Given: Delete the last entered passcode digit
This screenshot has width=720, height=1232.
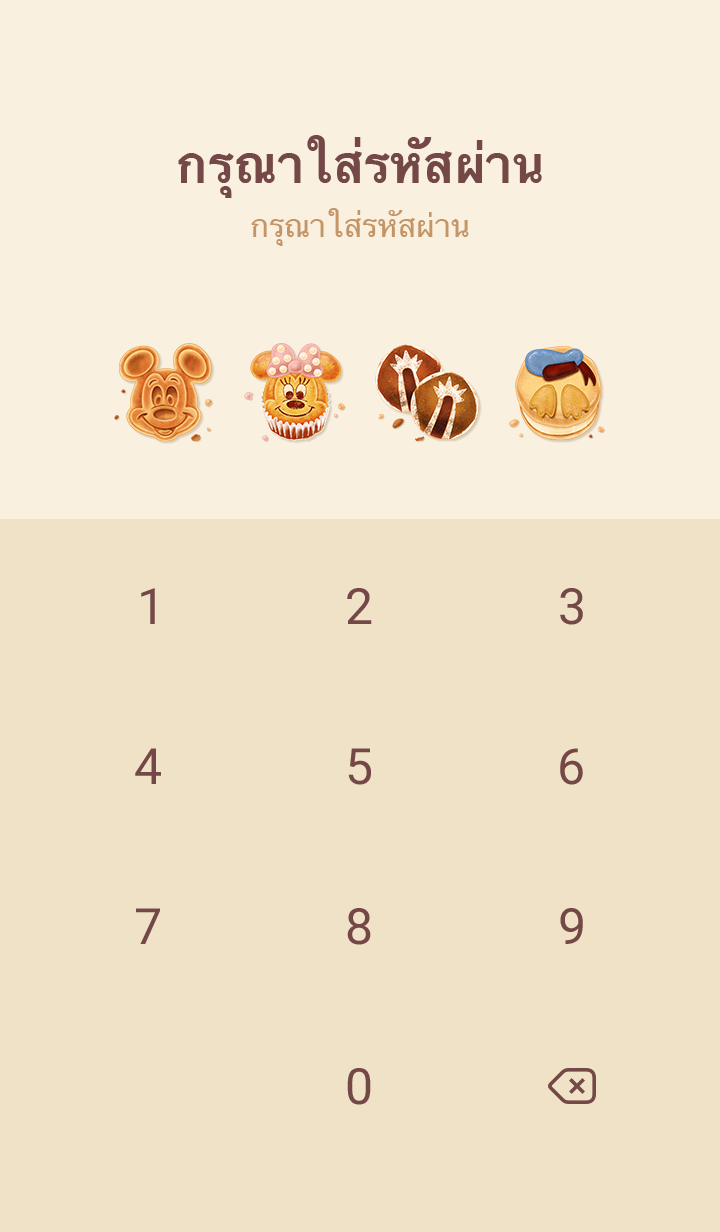Looking at the screenshot, I should coord(572,1086).
